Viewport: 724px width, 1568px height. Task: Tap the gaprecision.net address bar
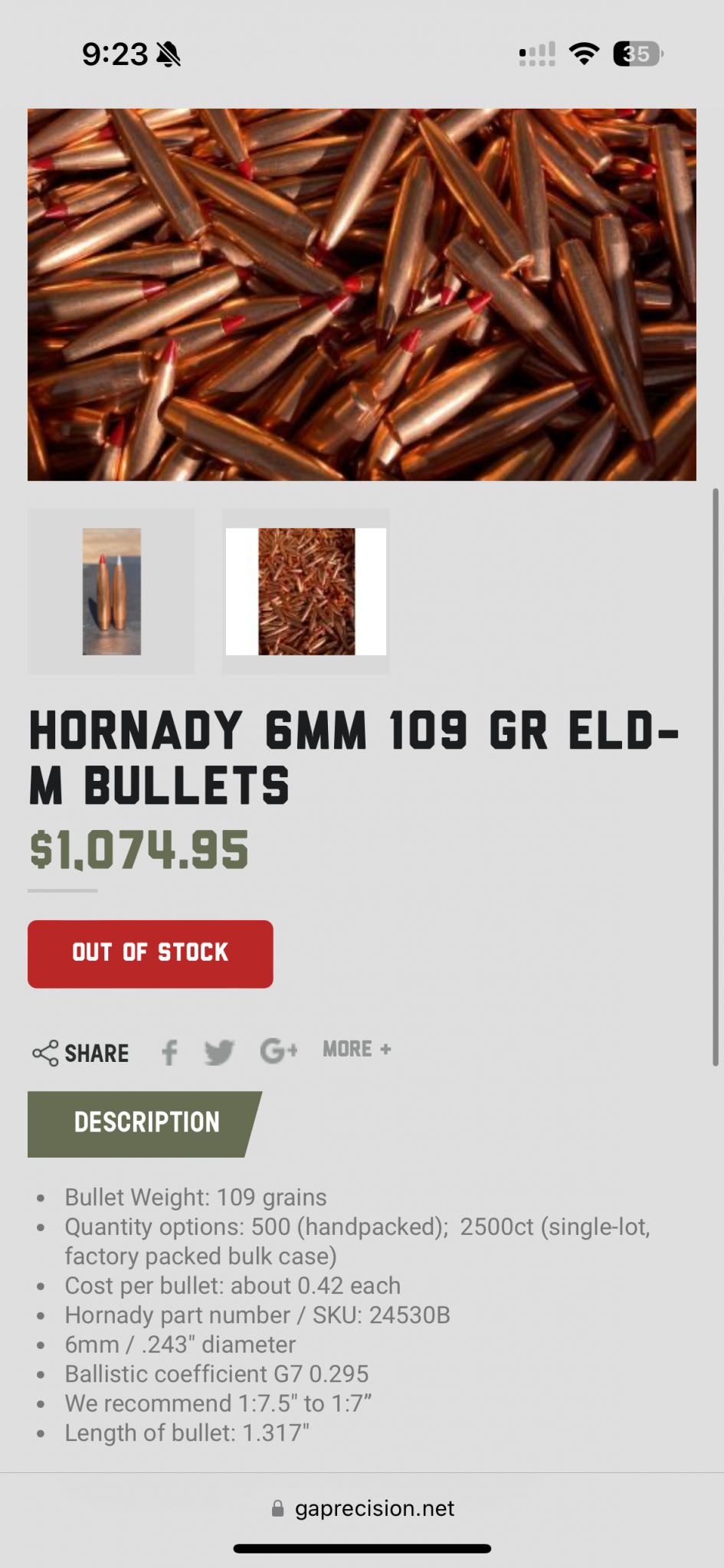point(362,1508)
